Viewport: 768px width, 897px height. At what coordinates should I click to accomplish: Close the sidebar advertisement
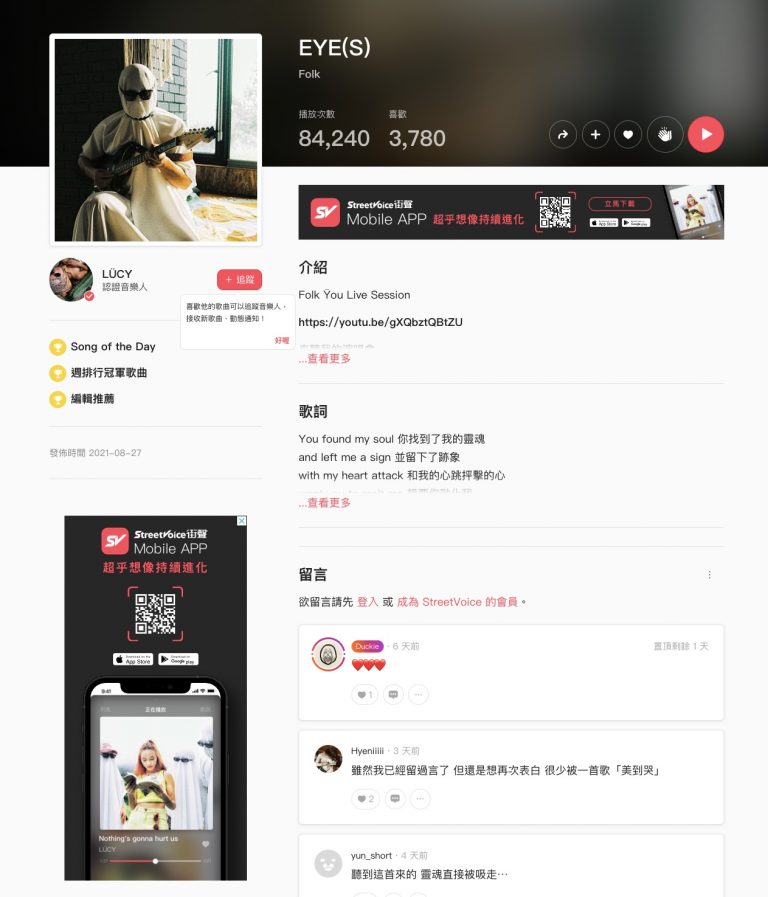tap(241, 521)
